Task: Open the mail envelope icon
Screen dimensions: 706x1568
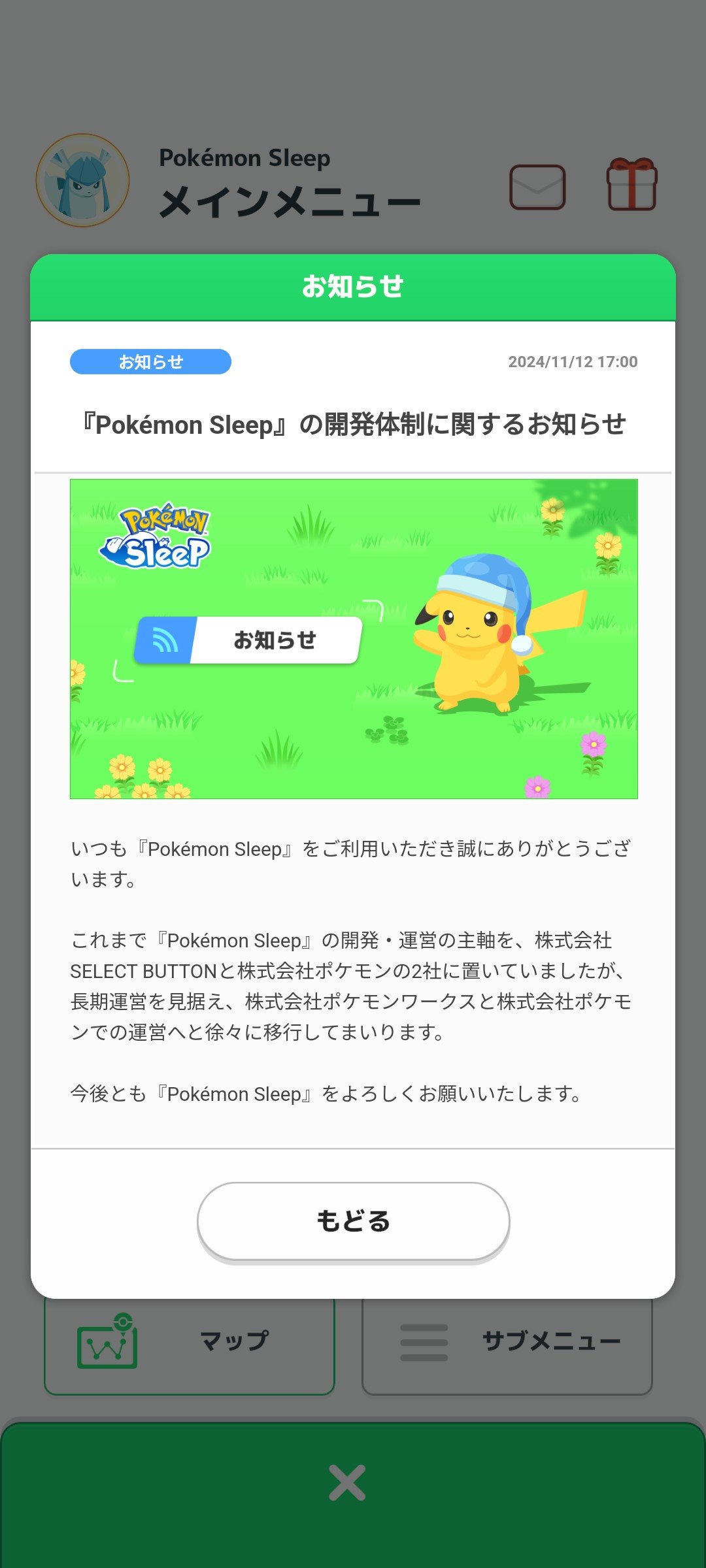Action: pyautogui.click(x=537, y=187)
